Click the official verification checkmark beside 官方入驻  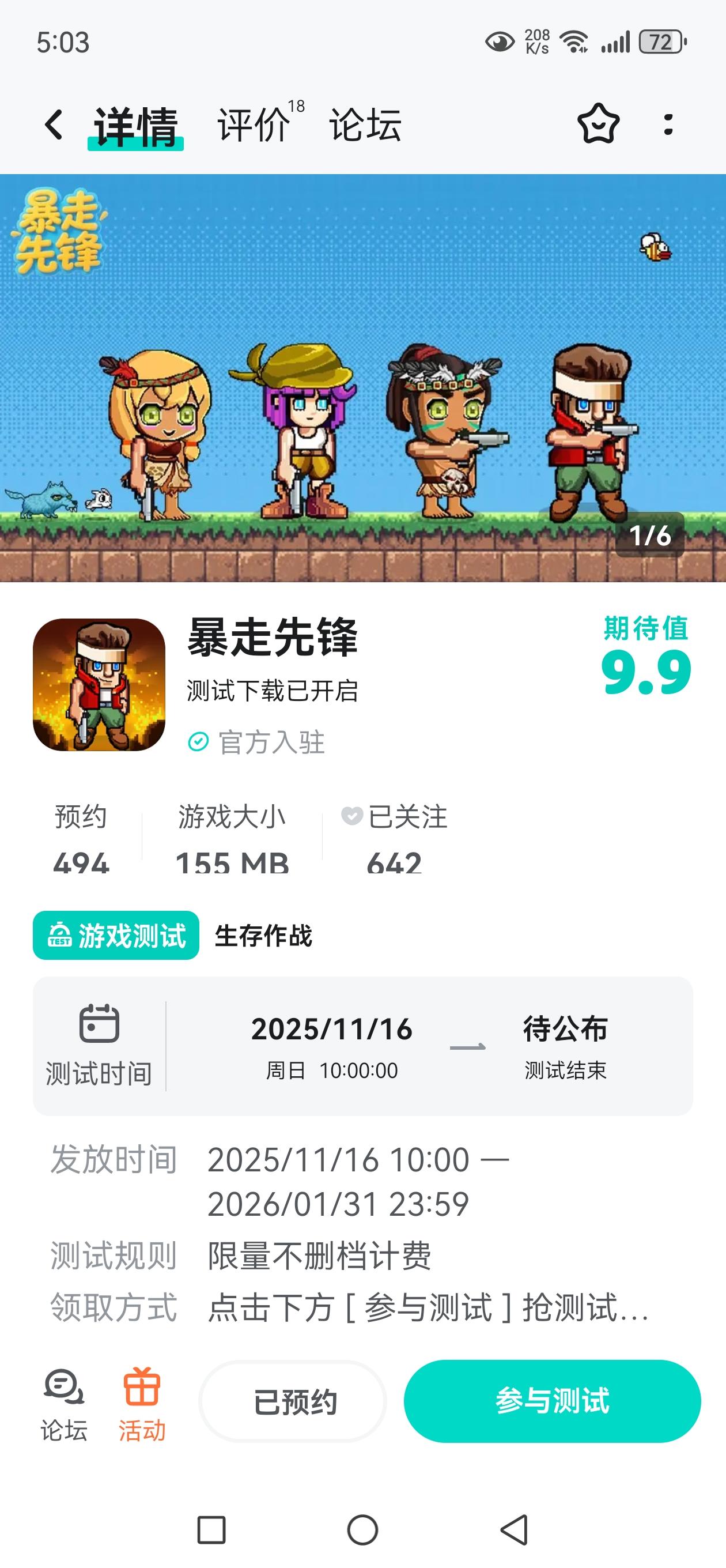198,742
